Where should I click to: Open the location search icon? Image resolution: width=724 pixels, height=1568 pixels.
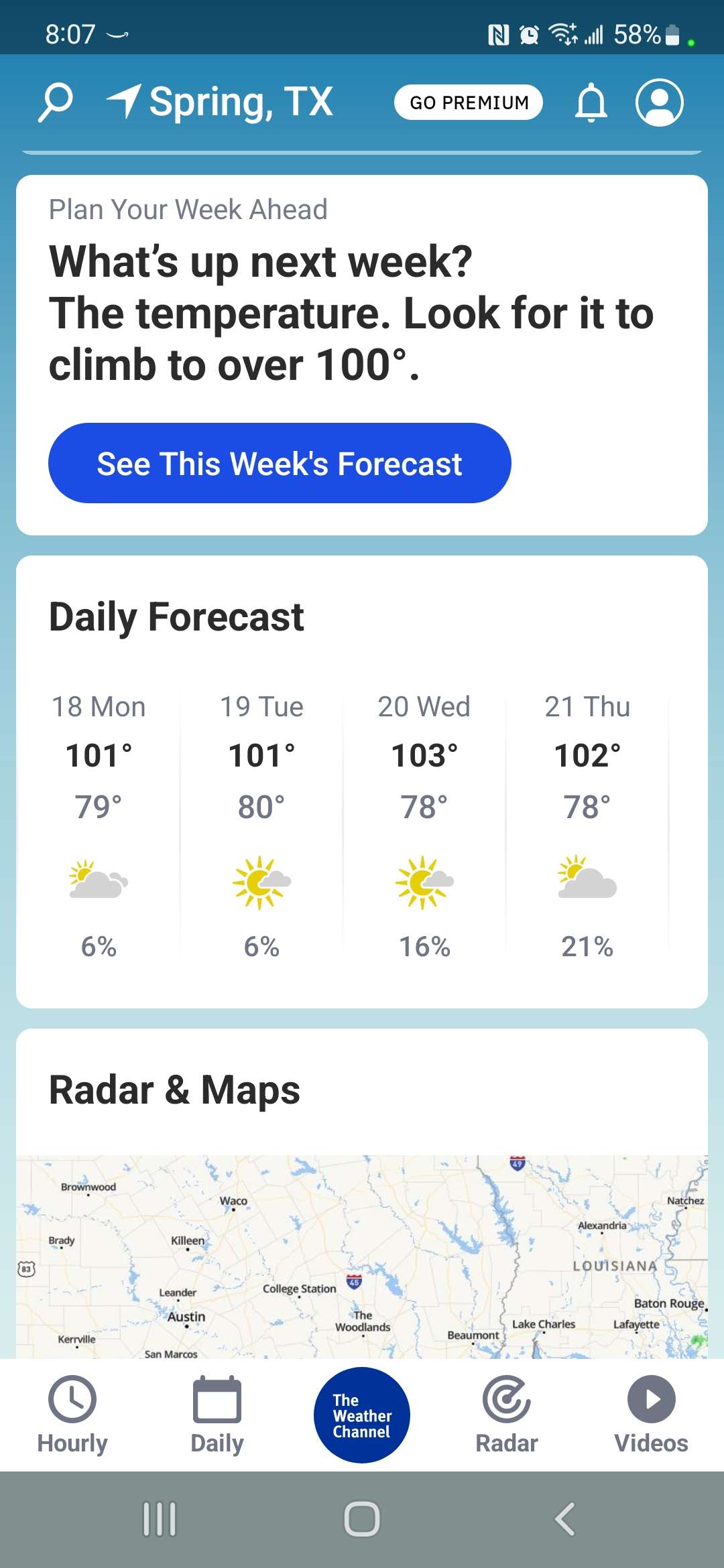pyautogui.click(x=56, y=103)
